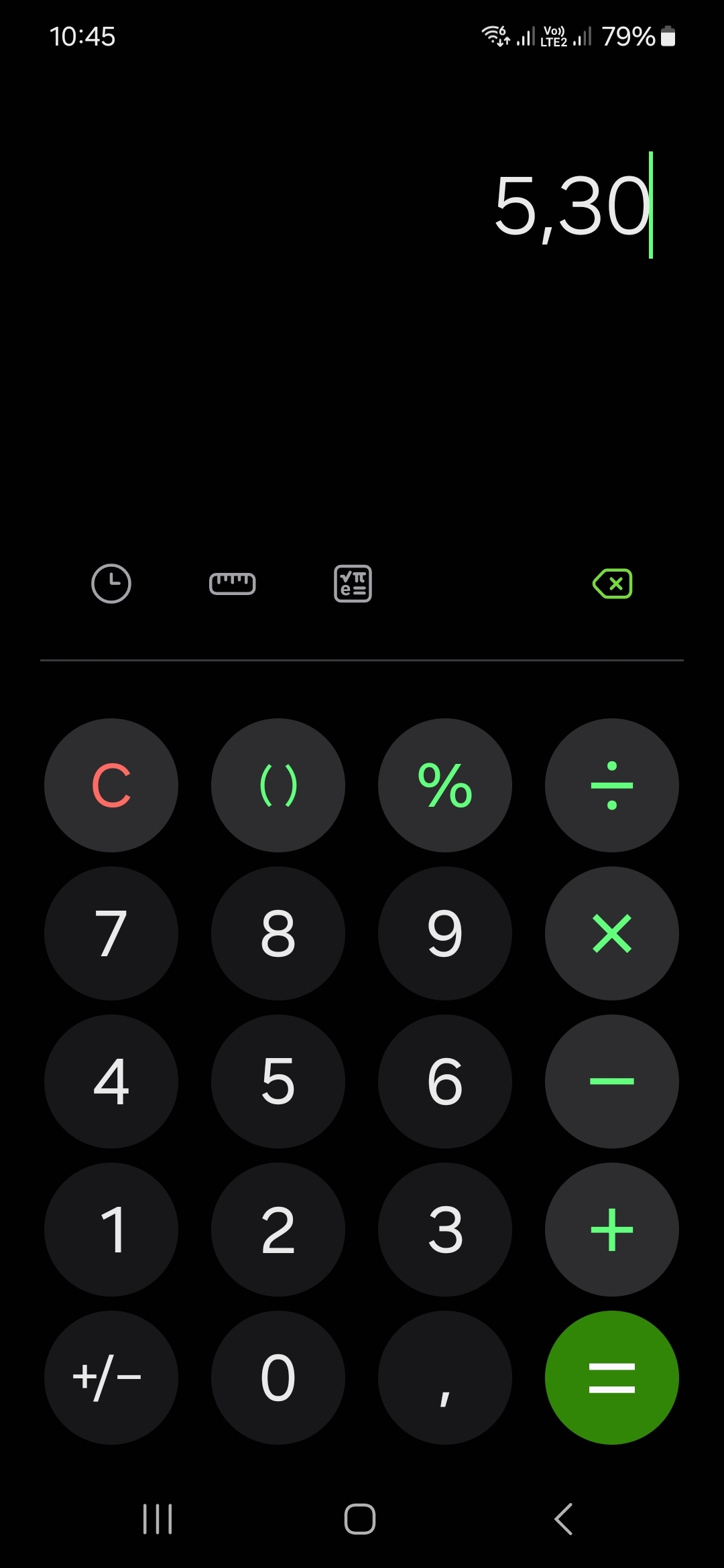Select the multiplication operator

[612, 933]
